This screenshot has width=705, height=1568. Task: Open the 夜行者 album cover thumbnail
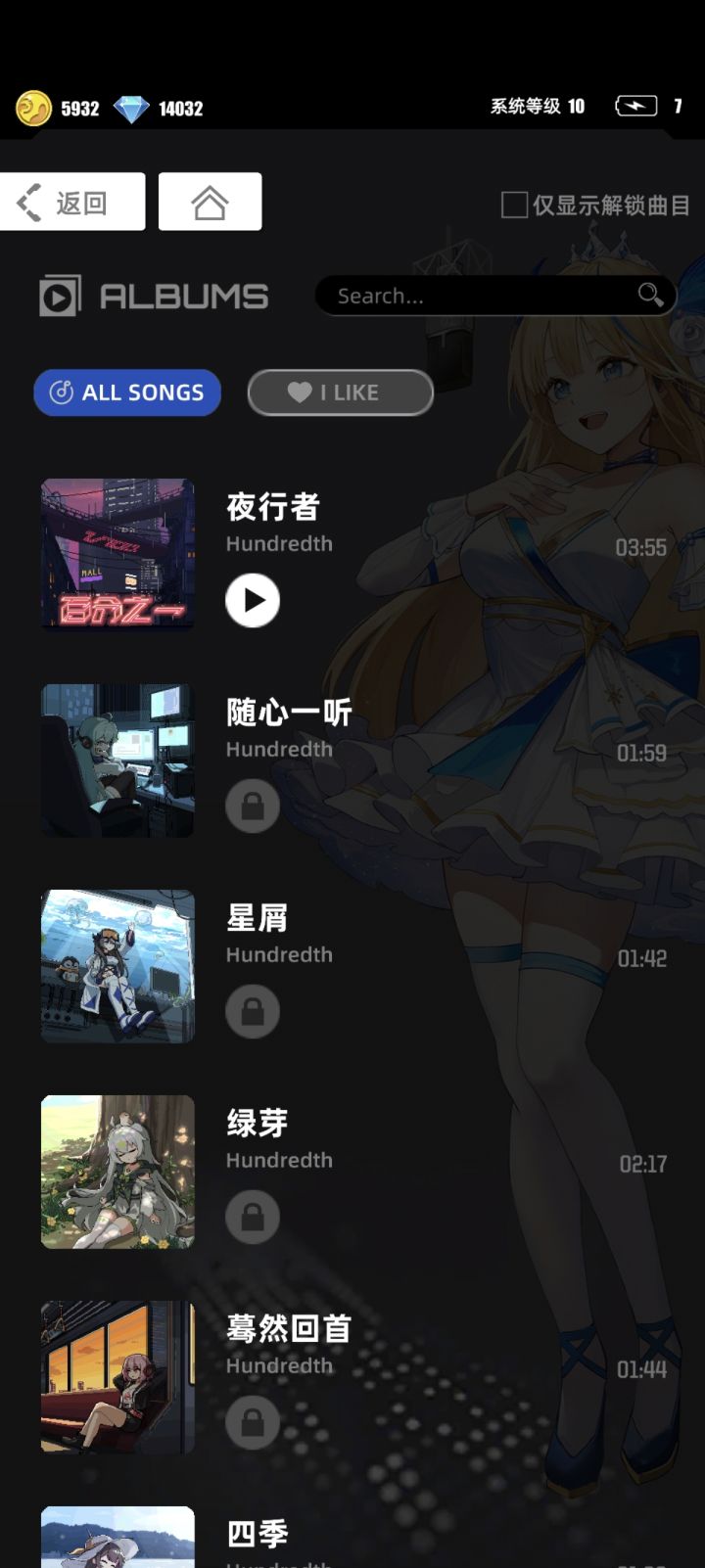pos(117,554)
